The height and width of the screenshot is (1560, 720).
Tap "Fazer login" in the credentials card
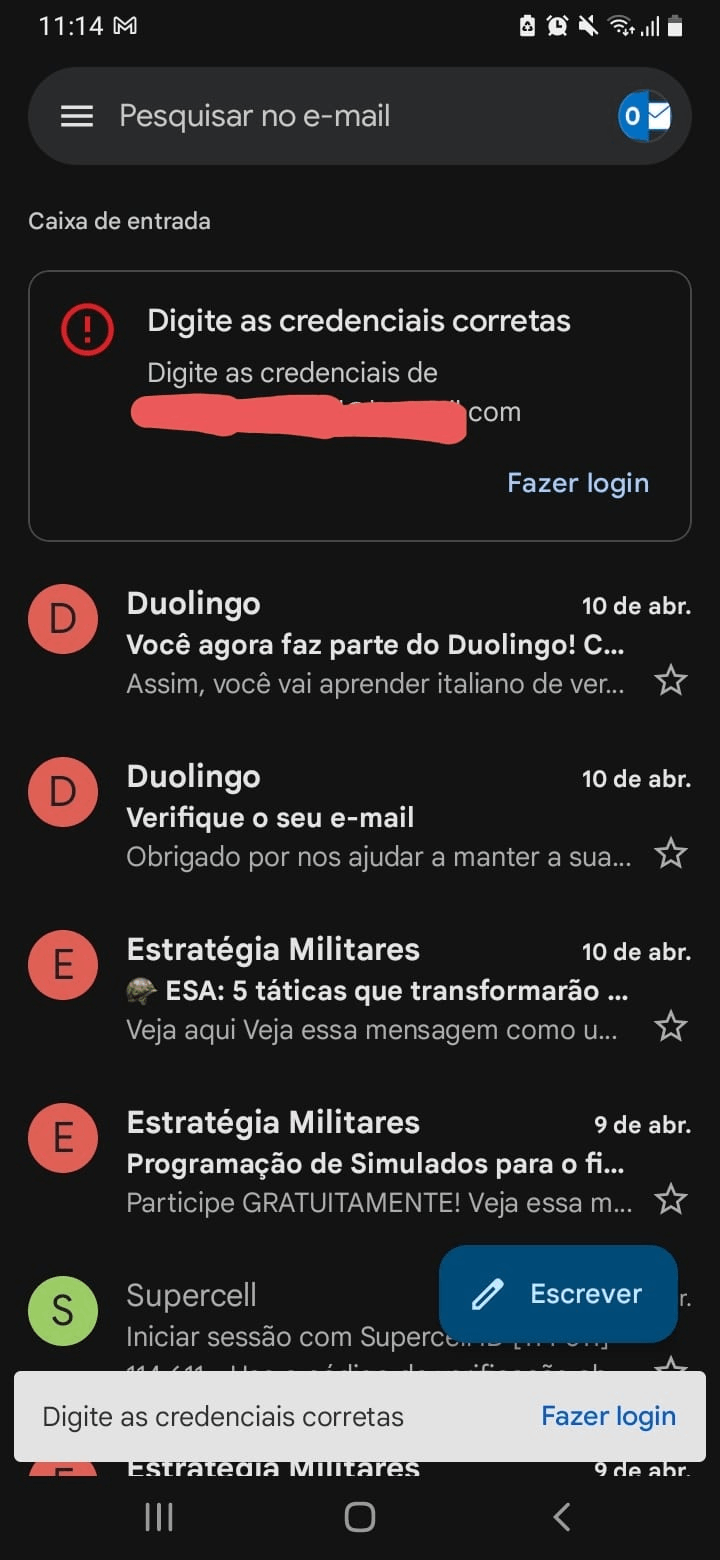(x=578, y=483)
